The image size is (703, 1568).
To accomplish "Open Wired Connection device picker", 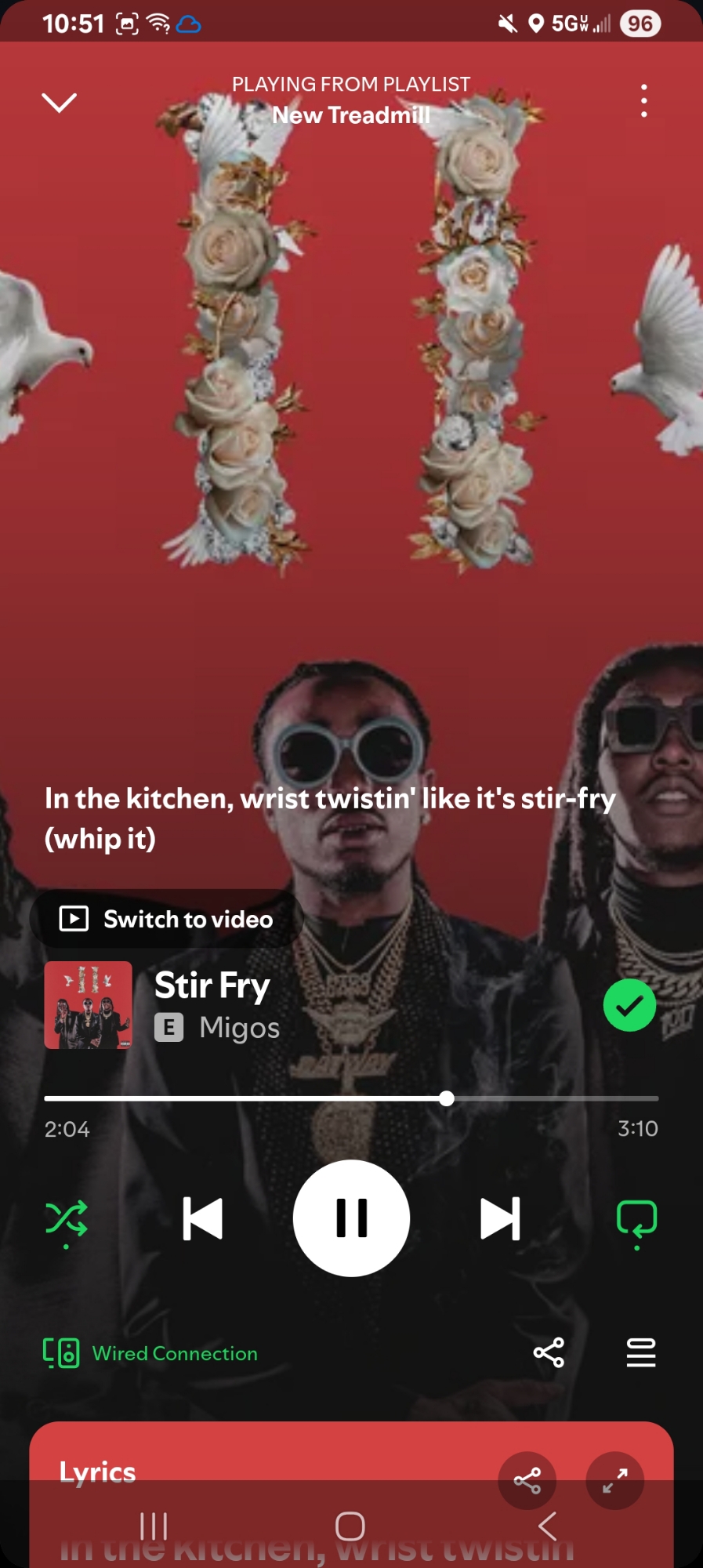I will tap(150, 1353).
